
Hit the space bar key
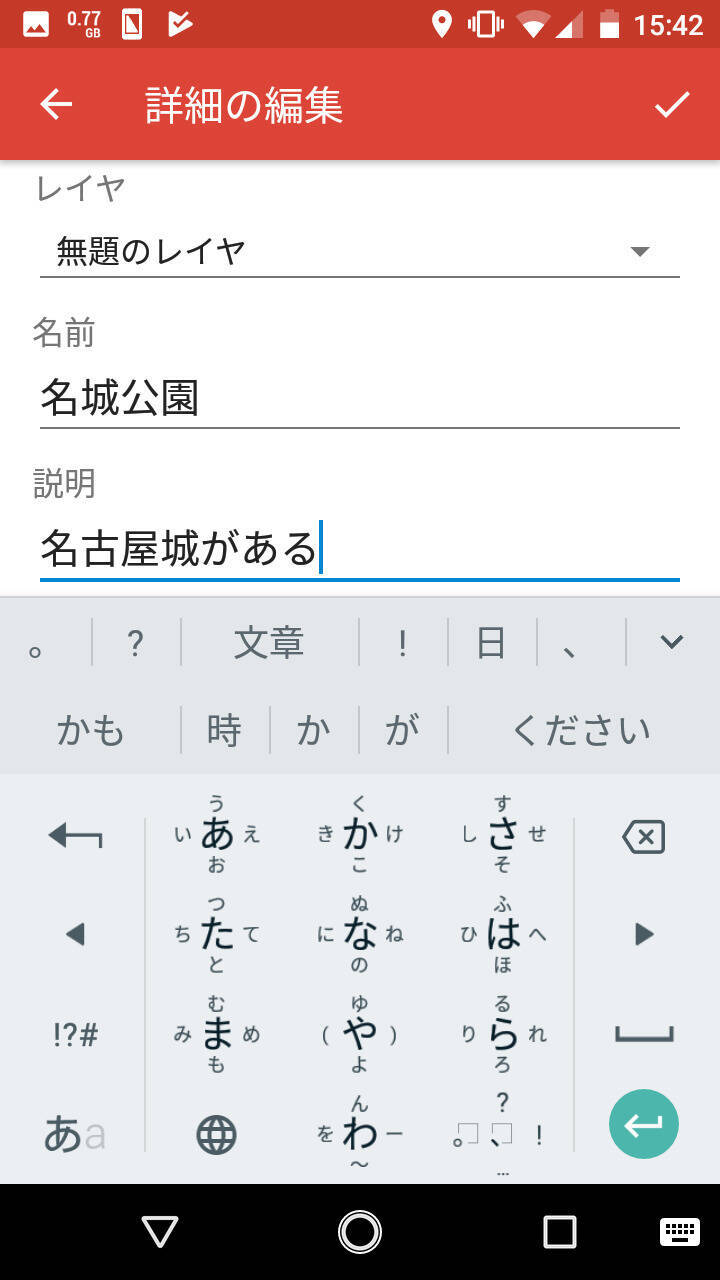[643, 1034]
